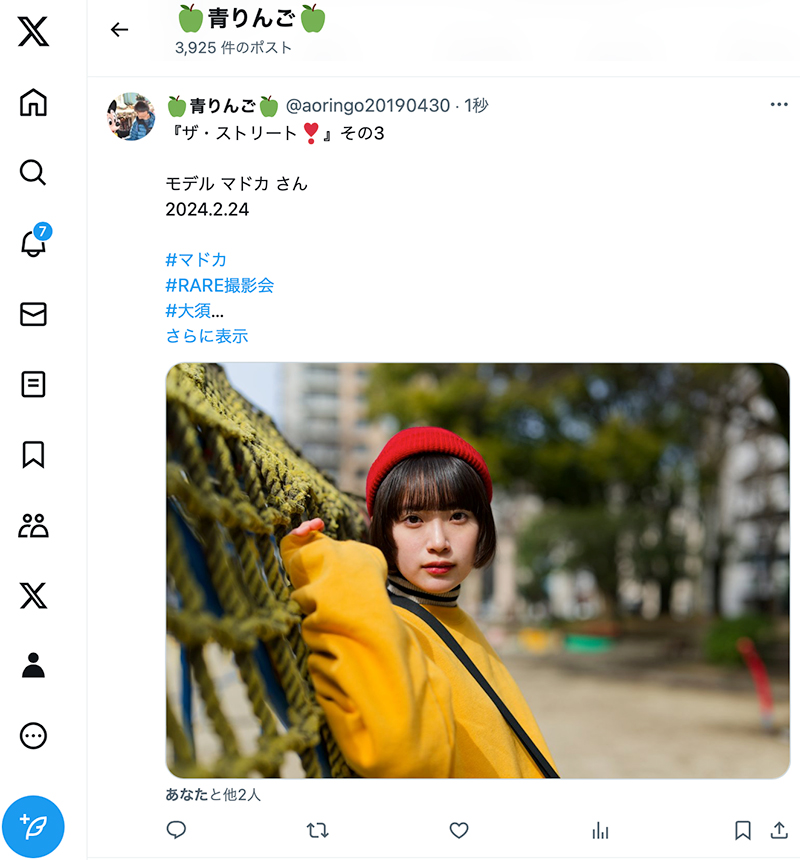Open the notifications bell
The height and width of the screenshot is (860, 800).
[x=33, y=243]
